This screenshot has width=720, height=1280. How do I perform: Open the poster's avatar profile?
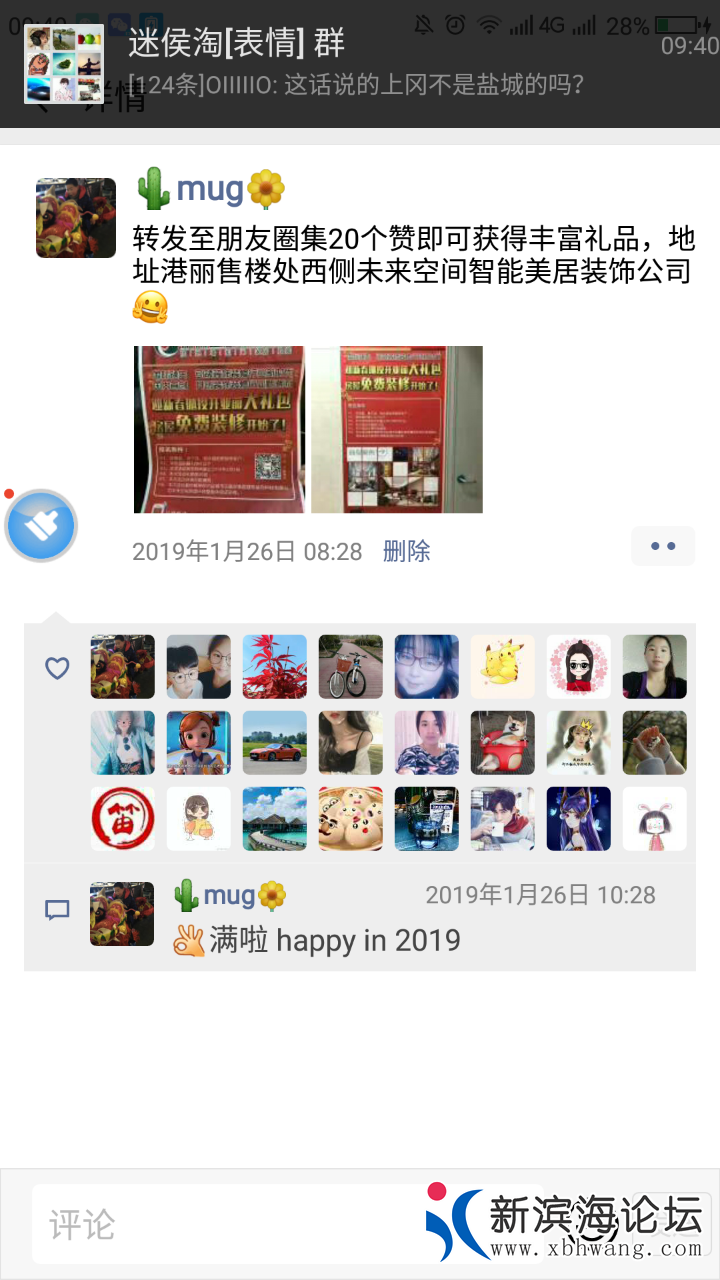pos(76,218)
